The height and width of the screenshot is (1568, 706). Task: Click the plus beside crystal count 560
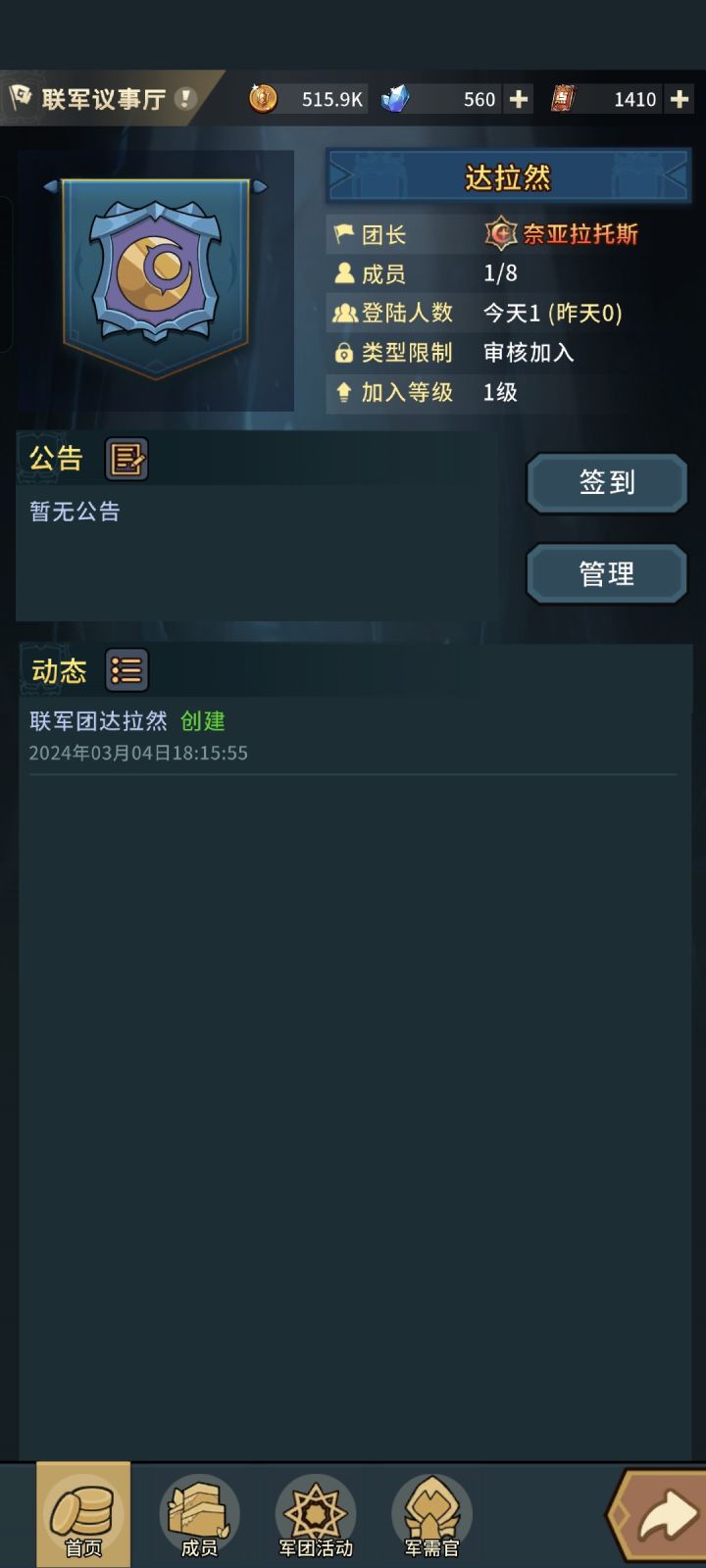coord(518,98)
